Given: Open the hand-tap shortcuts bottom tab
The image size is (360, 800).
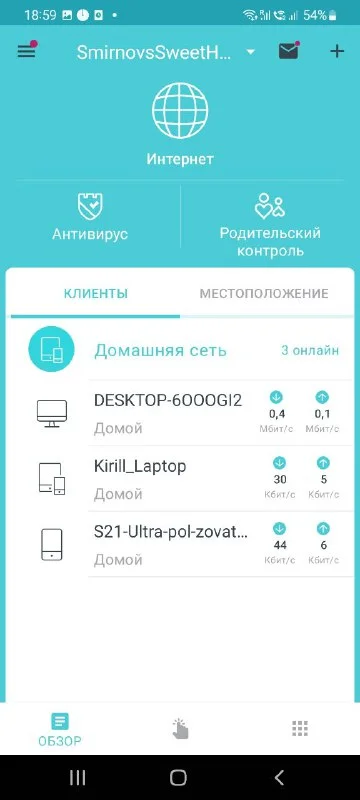Looking at the screenshot, I should (x=179, y=729).
